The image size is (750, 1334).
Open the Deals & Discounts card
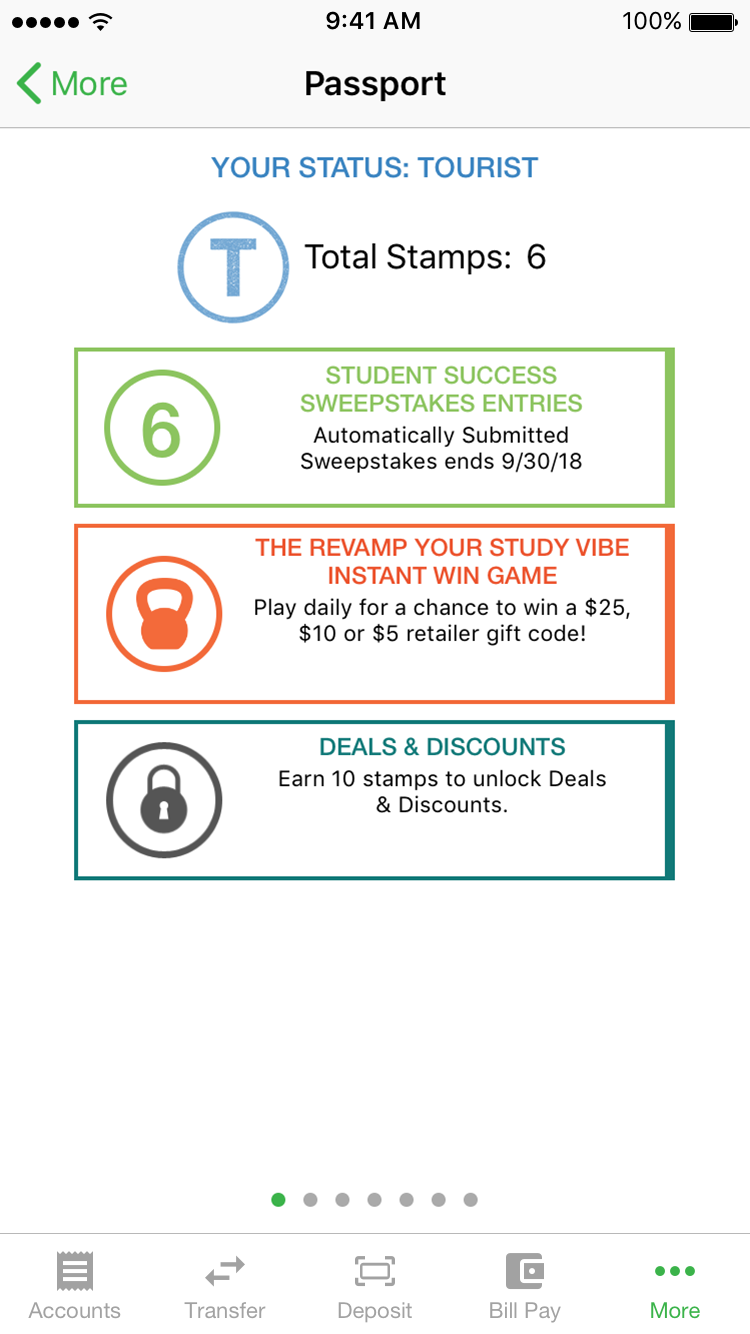[374, 800]
